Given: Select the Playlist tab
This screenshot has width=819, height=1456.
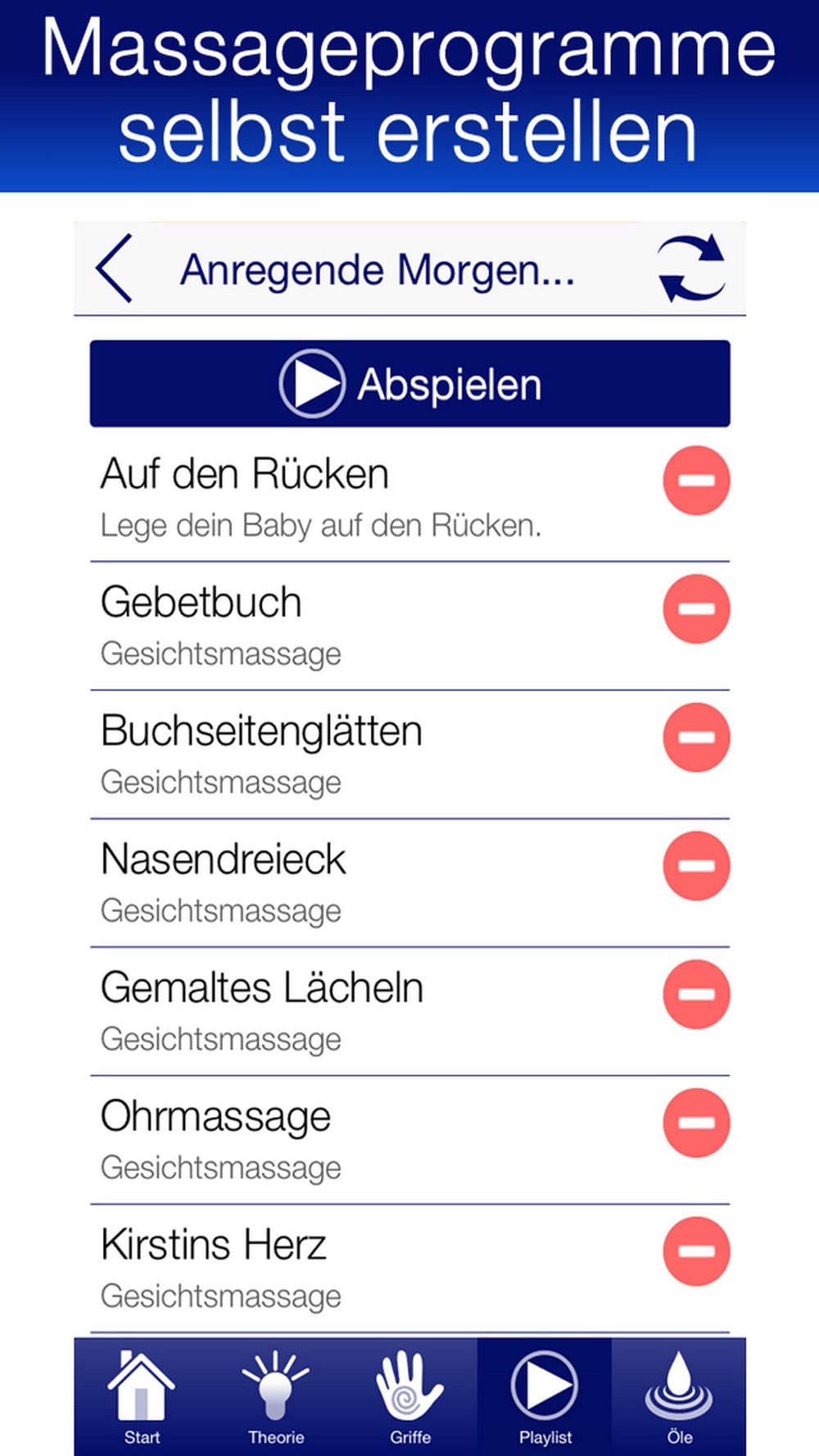Looking at the screenshot, I should (545, 1397).
